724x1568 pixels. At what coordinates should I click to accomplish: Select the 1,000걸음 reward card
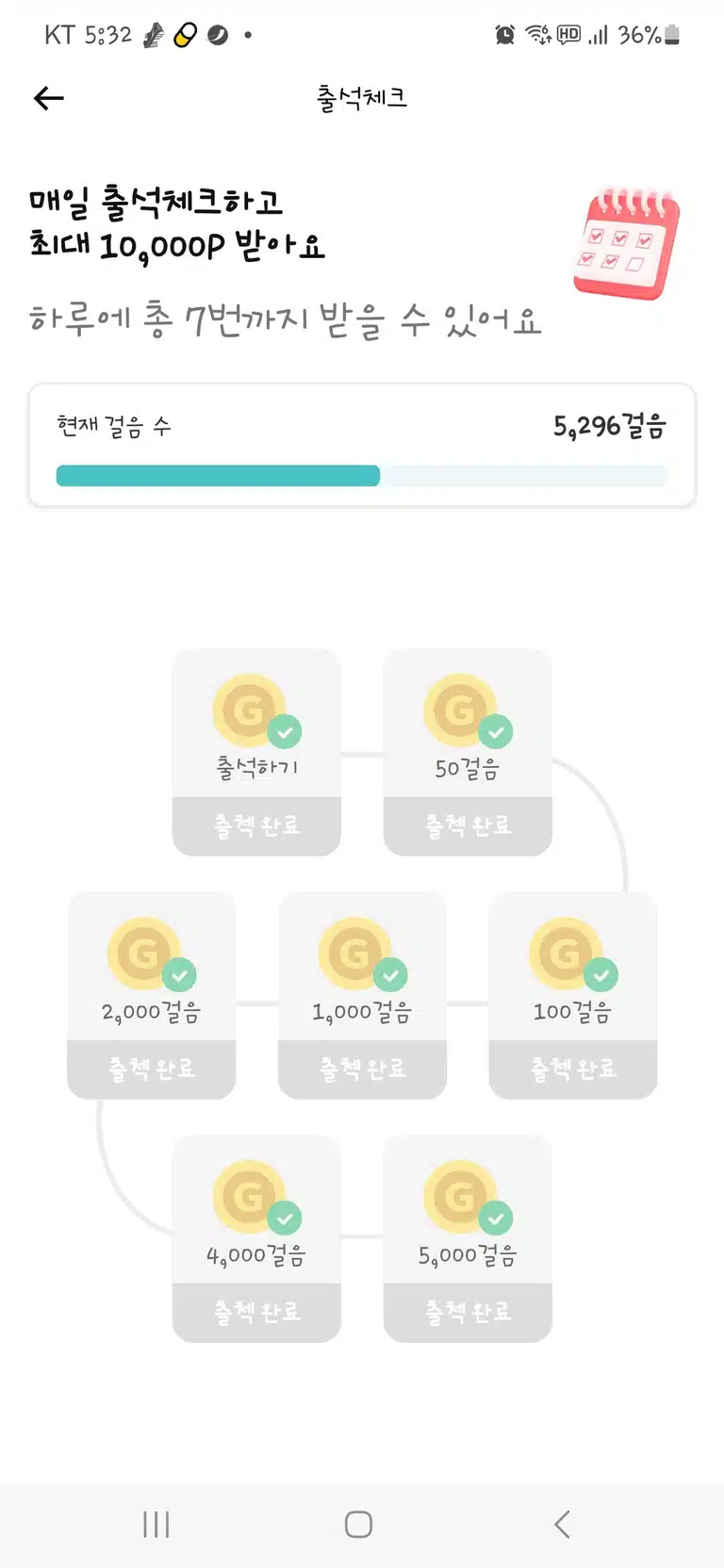[362, 995]
